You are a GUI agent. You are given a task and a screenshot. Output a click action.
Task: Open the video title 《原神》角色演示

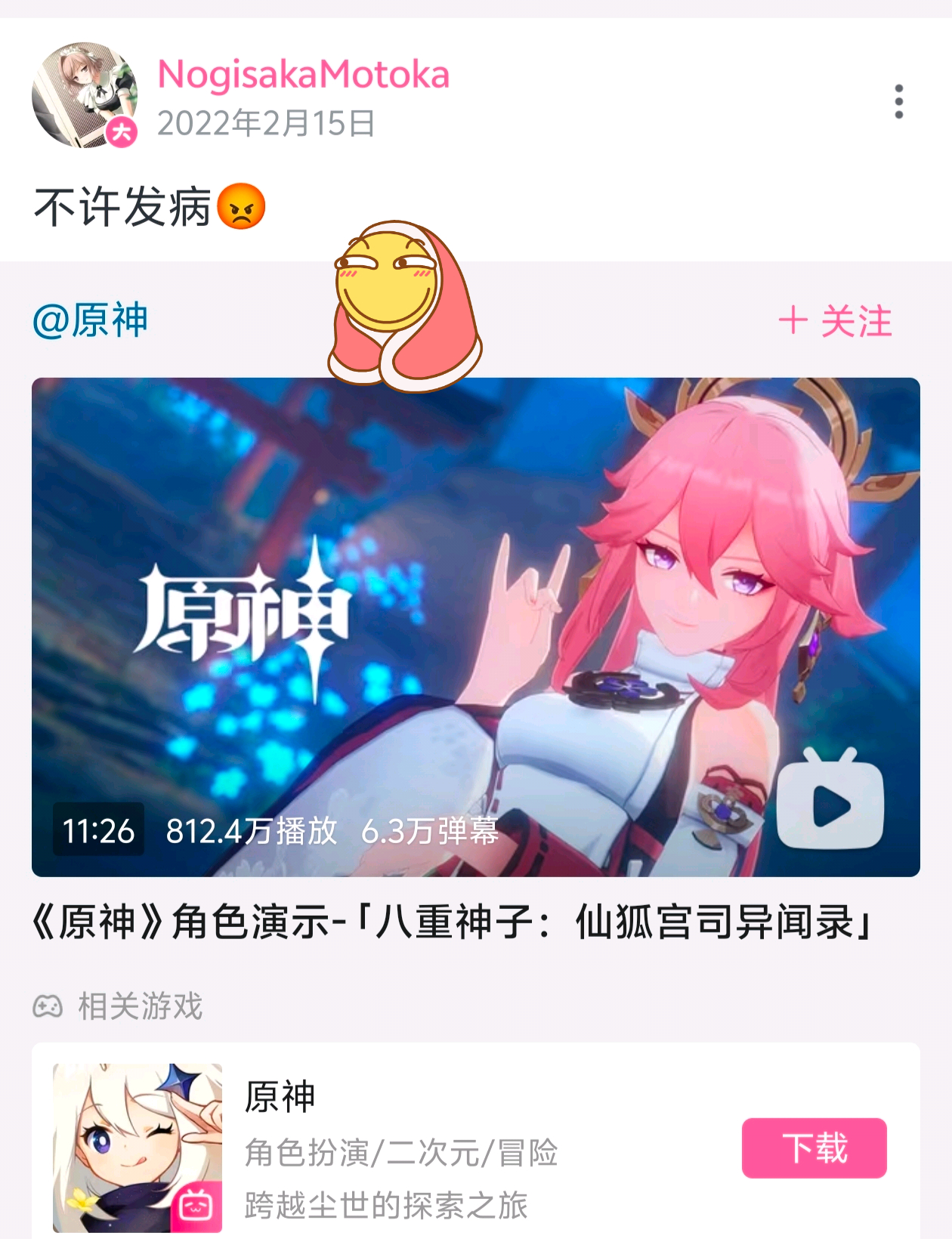tap(453, 922)
